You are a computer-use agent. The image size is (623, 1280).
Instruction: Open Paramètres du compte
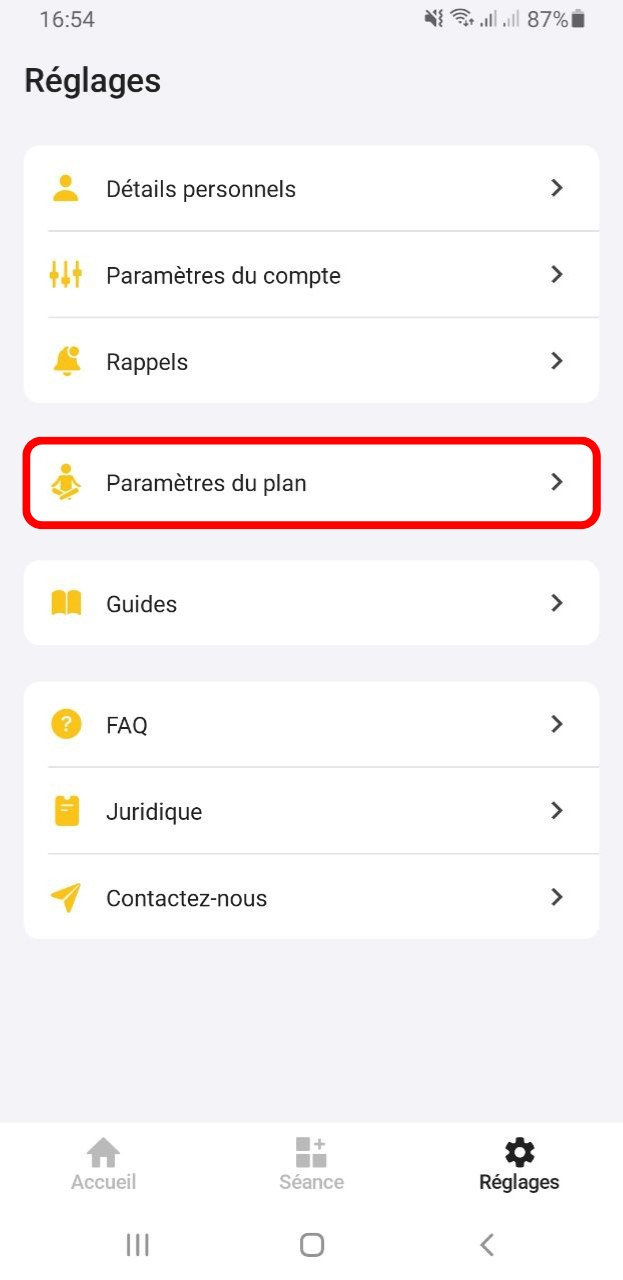coord(311,275)
